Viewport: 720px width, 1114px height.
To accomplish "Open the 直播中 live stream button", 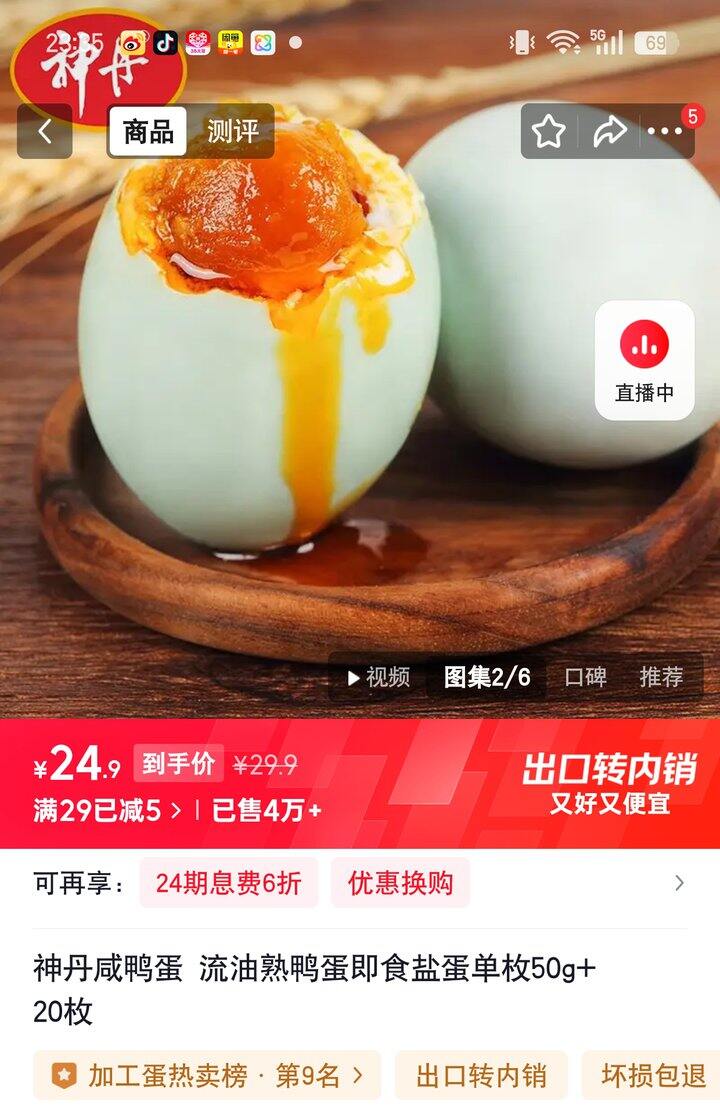I will [644, 360].
